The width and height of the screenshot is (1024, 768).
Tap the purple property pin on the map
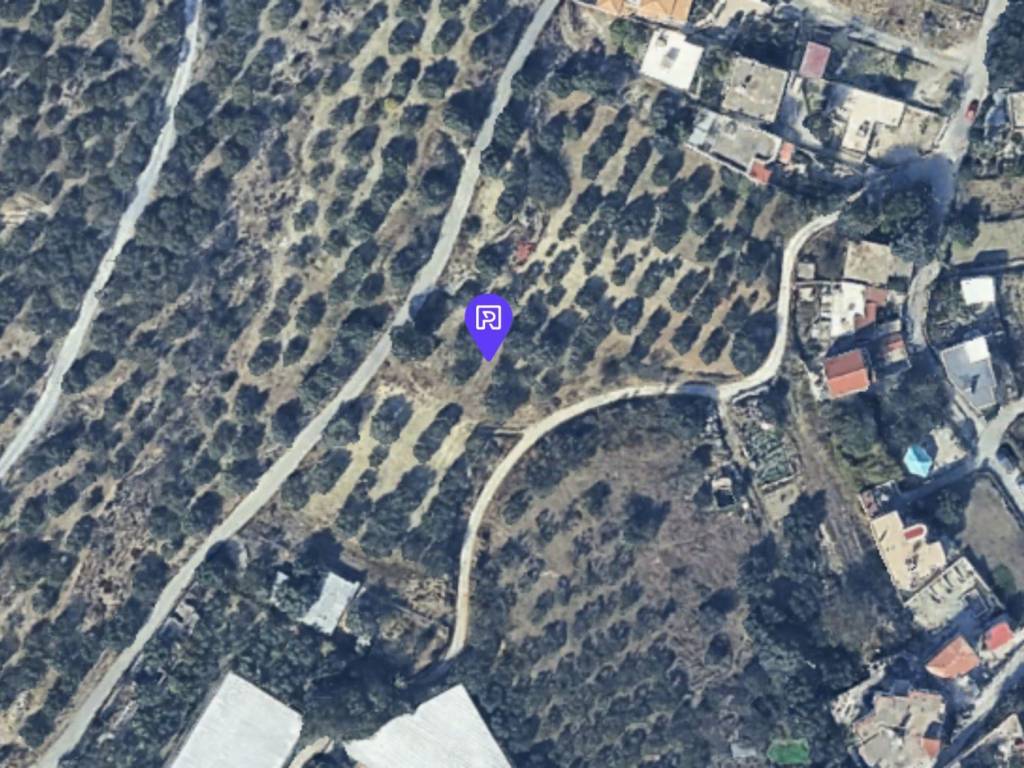click(488, 322)
